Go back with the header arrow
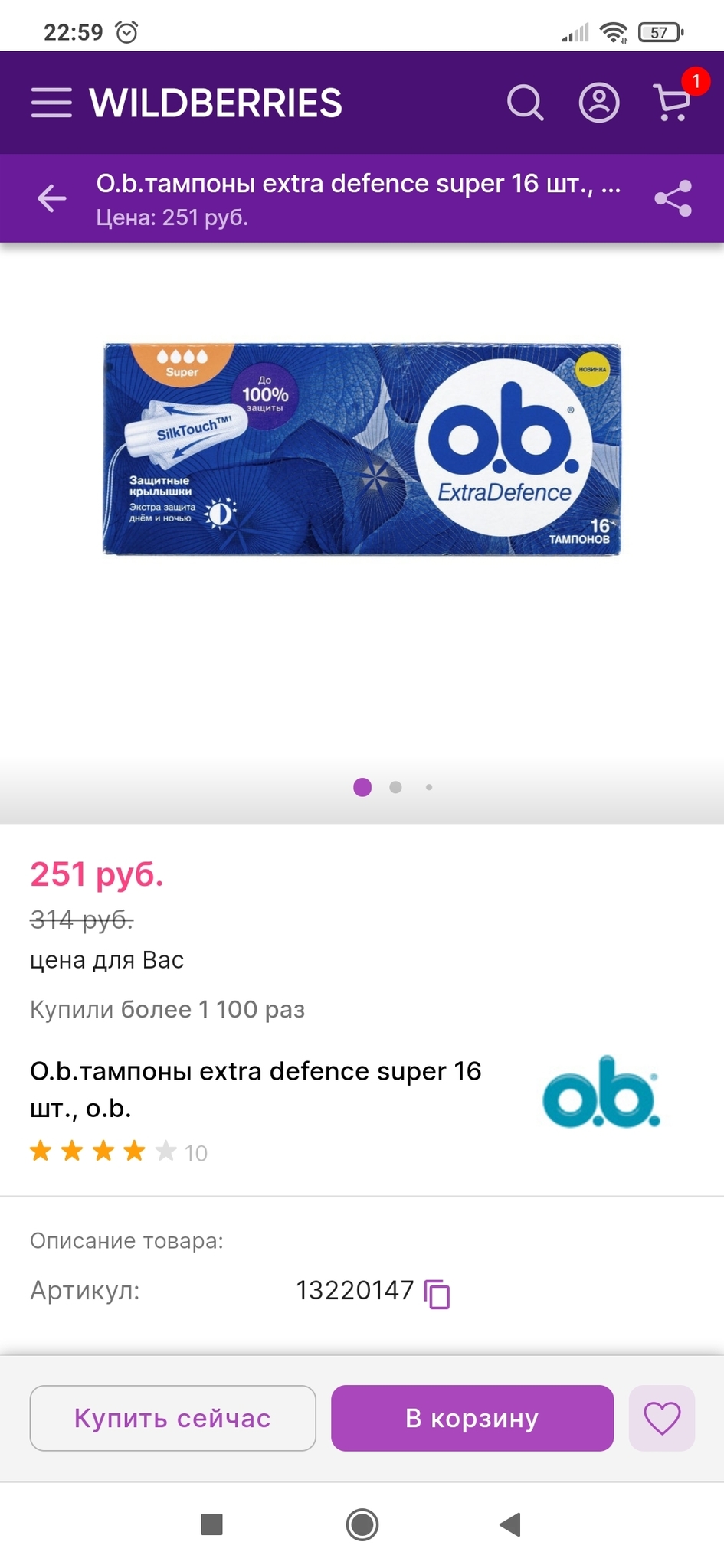 click(52, 198)
